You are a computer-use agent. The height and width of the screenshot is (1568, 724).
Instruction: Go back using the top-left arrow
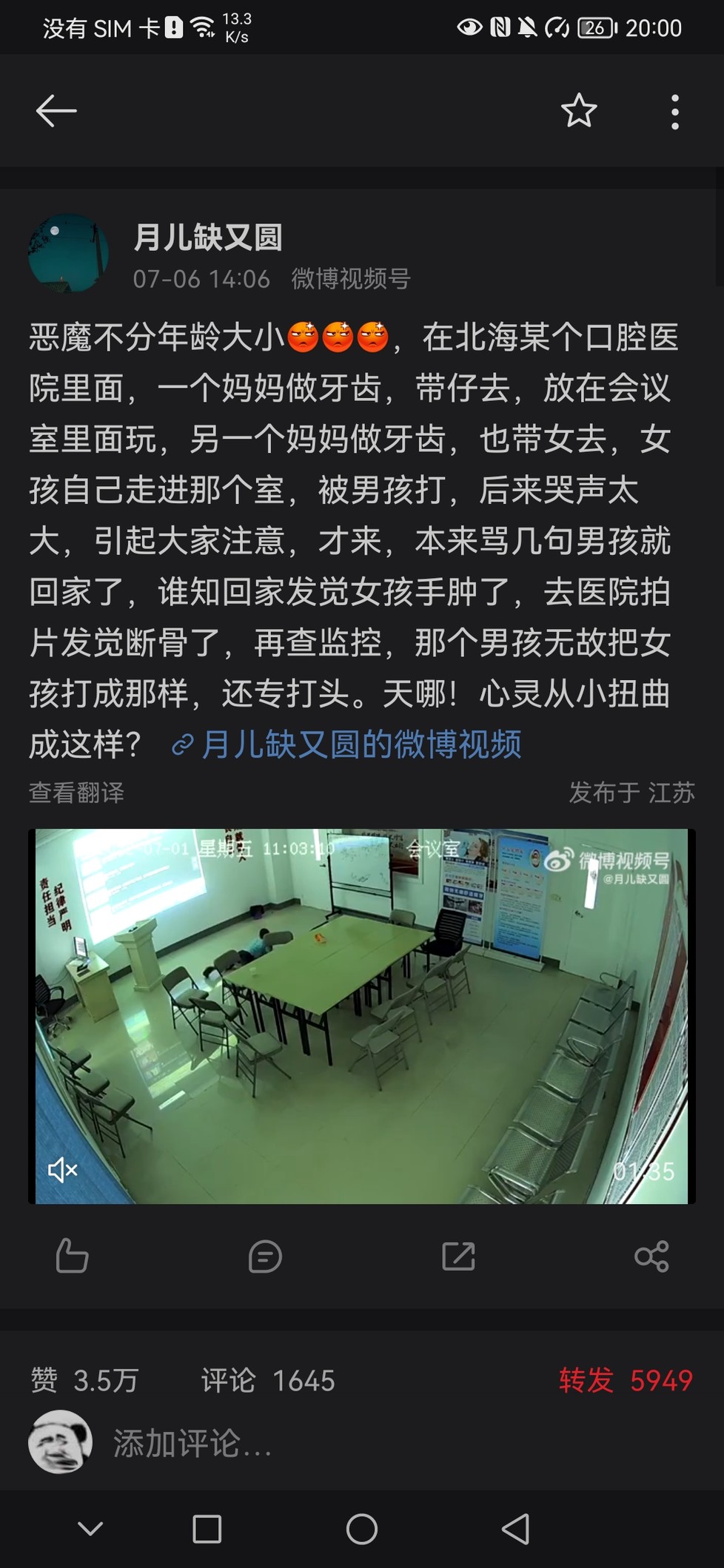[x=56, y=112]
